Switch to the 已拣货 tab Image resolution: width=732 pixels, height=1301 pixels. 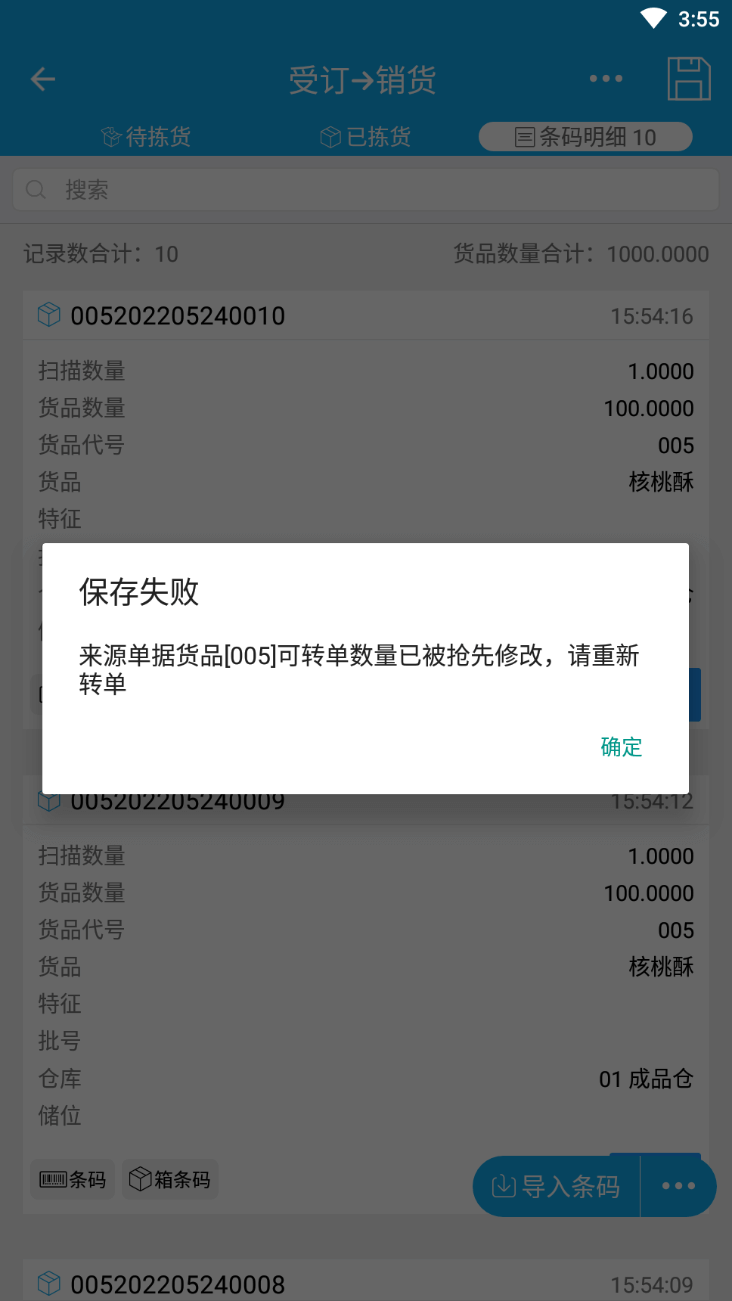[x=365, y=137]
